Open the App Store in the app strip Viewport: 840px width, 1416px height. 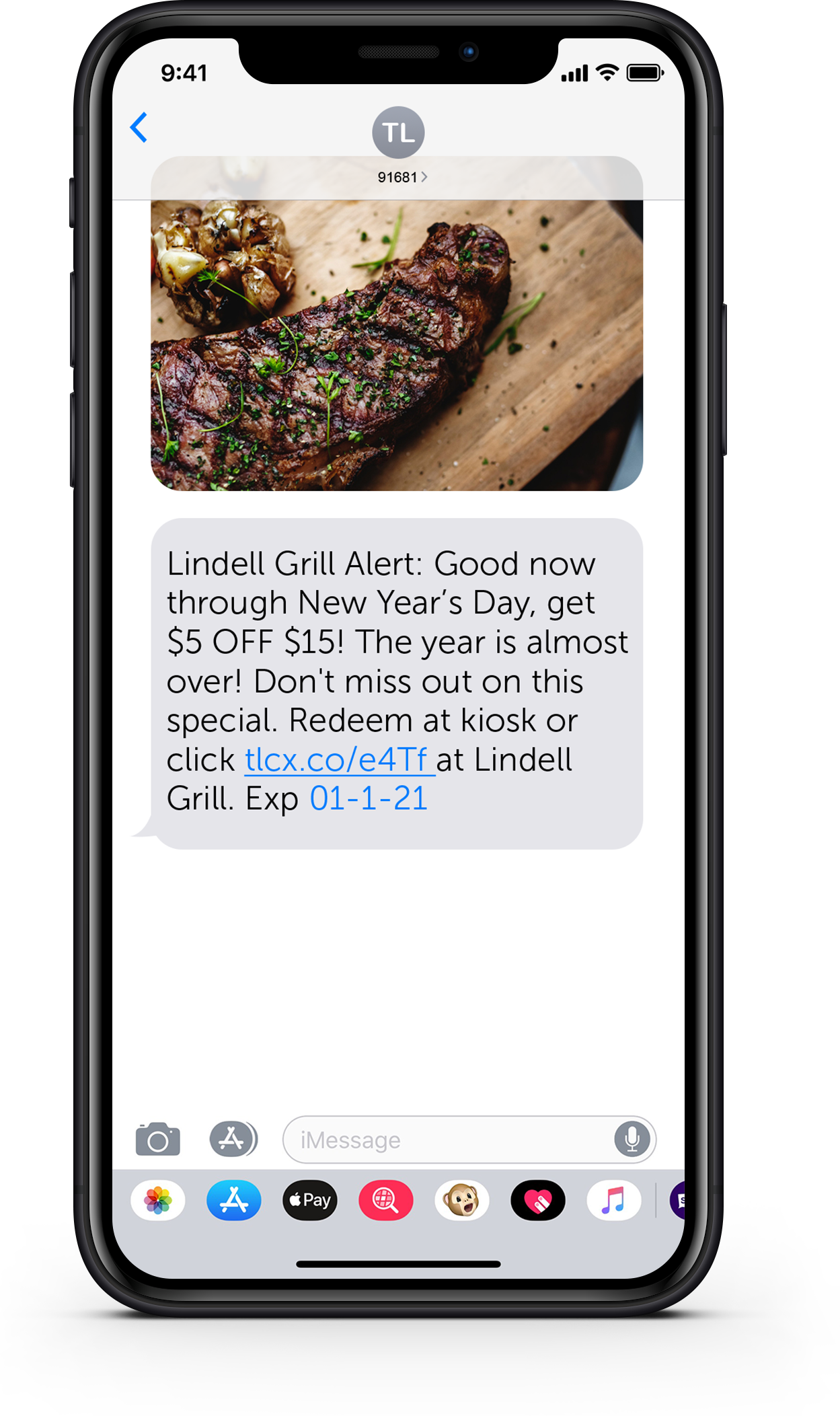pyautogui.click(x=234, y=1200)
